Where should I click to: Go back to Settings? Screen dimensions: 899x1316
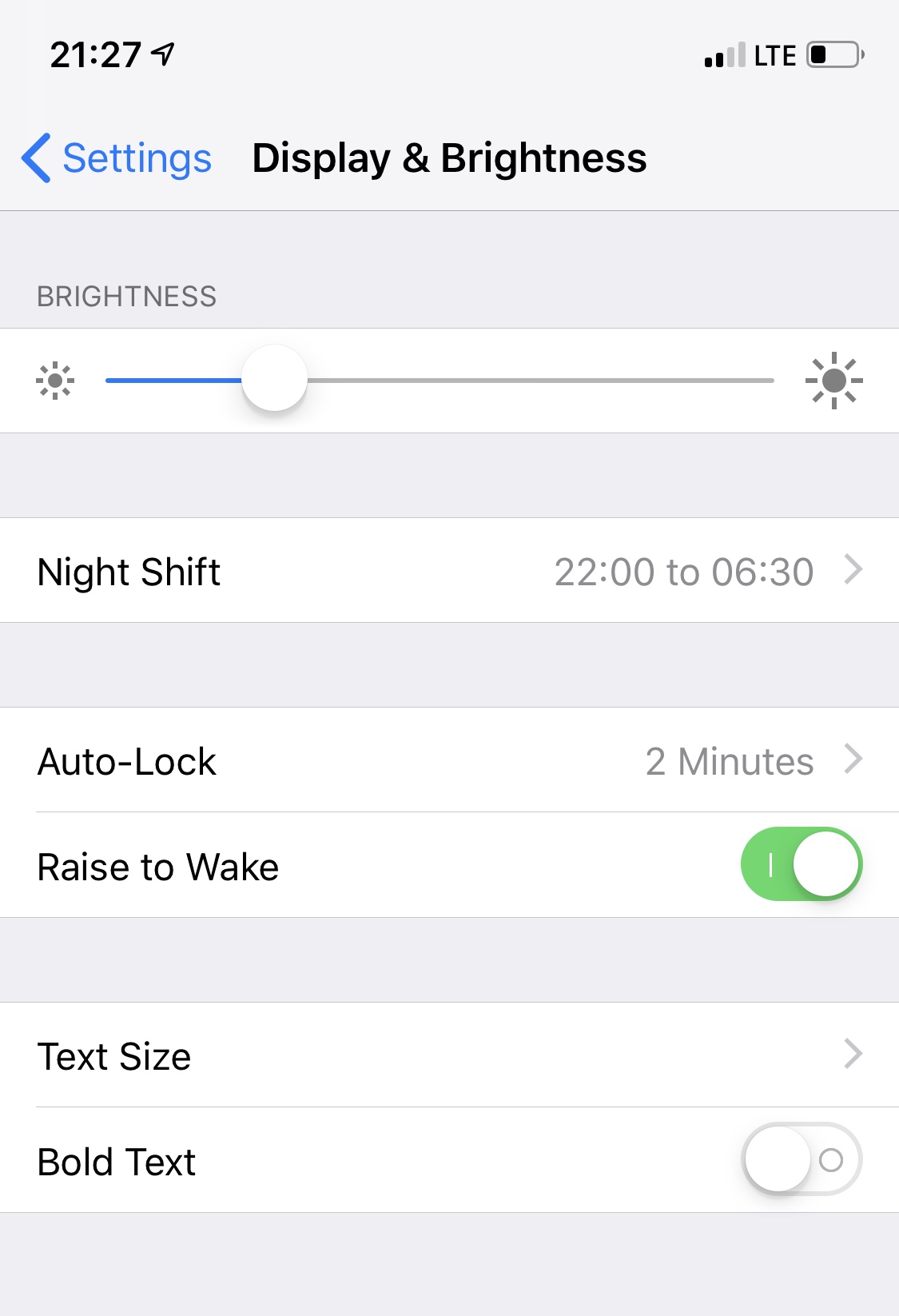pos(117,158)
